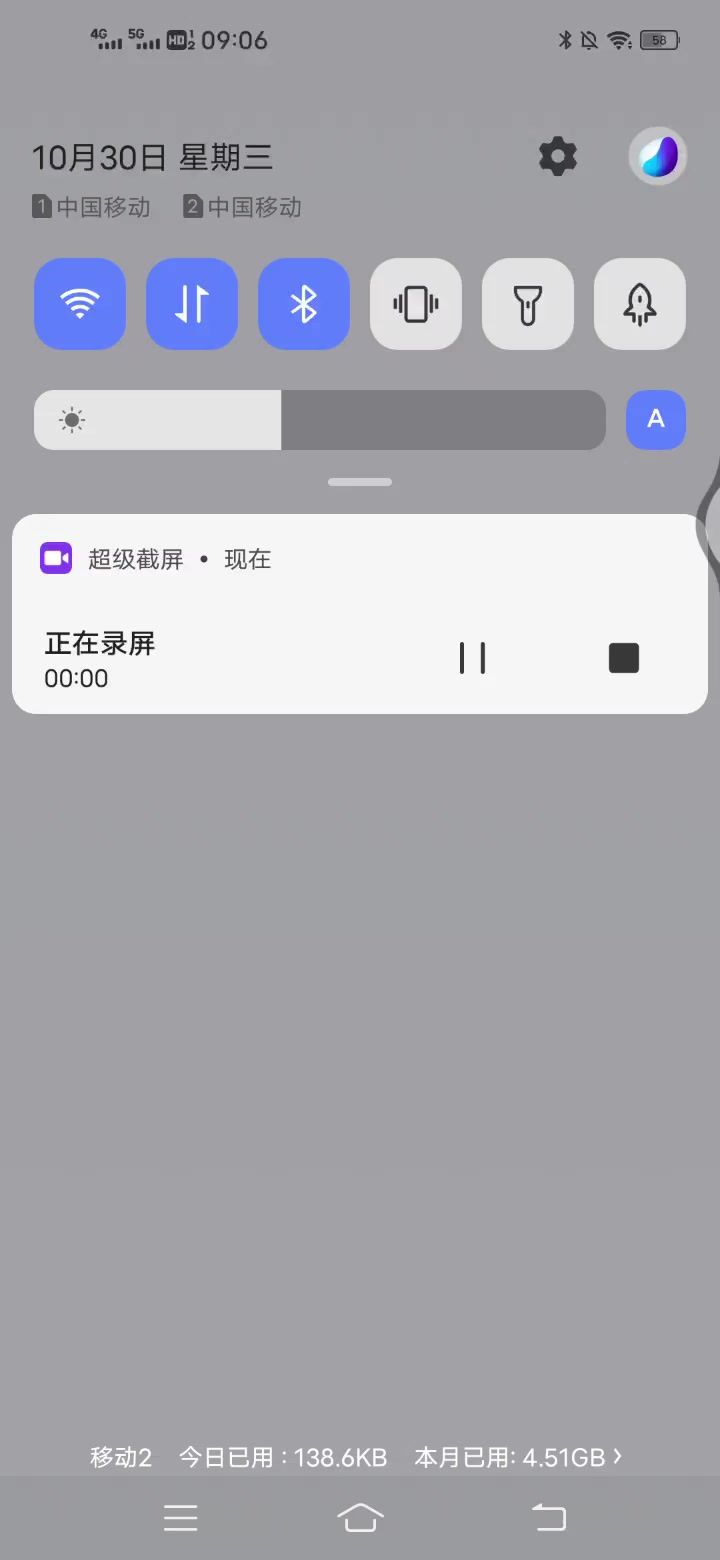This screenshot has width=720, height=1560.
Task: Go to the home screen
Action: (x=360, y=1518)
